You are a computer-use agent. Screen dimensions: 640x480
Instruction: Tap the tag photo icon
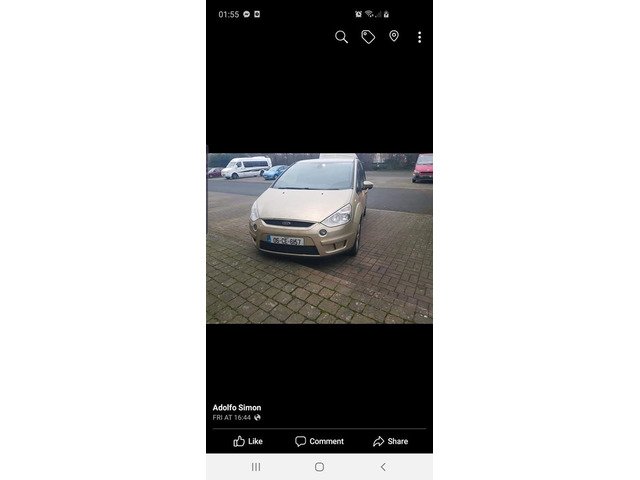[x=368, y=37]
